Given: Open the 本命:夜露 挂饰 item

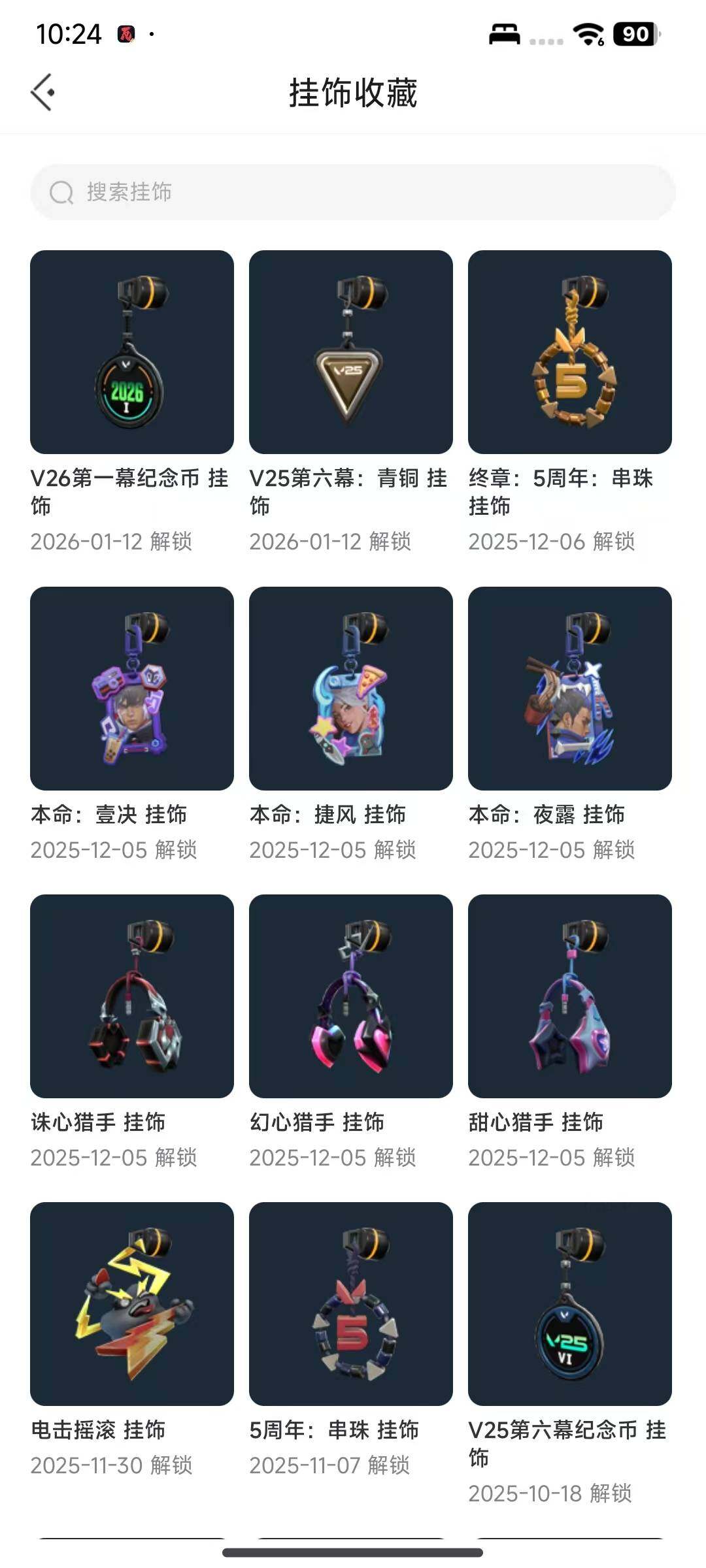Looking at the screenshot, I should 570,689.
